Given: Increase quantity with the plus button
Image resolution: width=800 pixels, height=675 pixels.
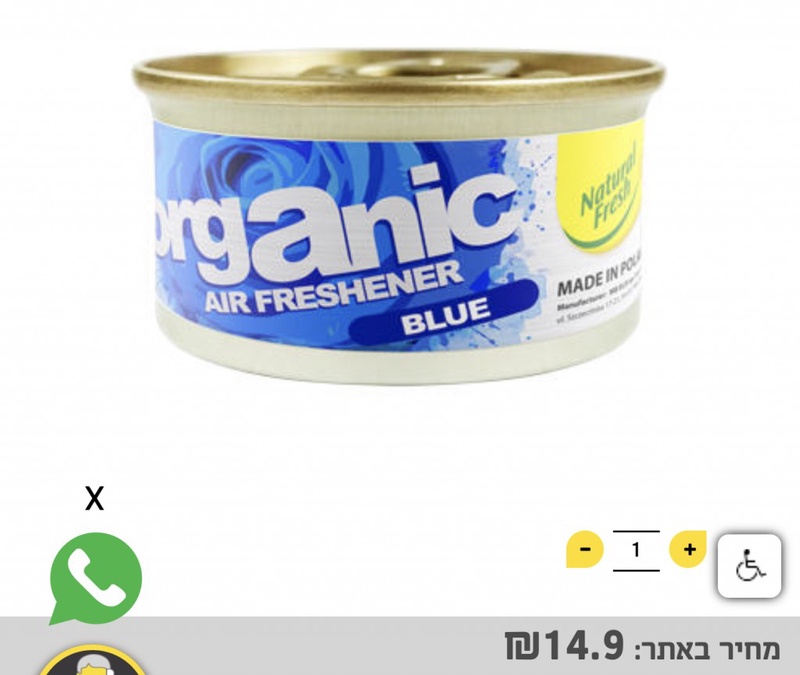Looking at the screenshot, I should 688,549.
